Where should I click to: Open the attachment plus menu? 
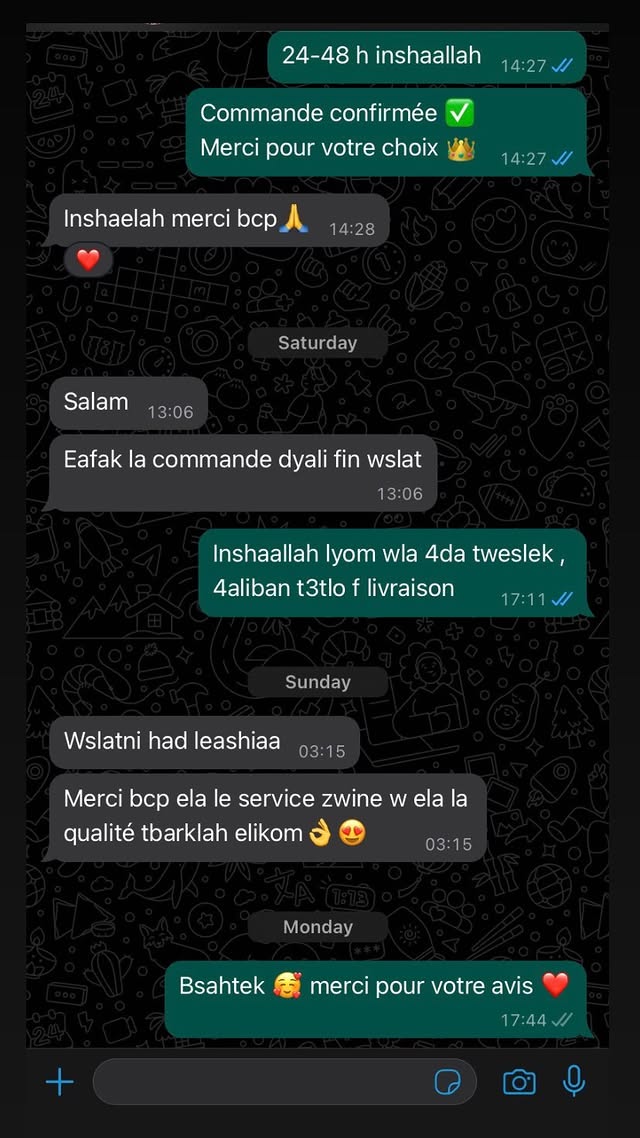[60, 1081]
